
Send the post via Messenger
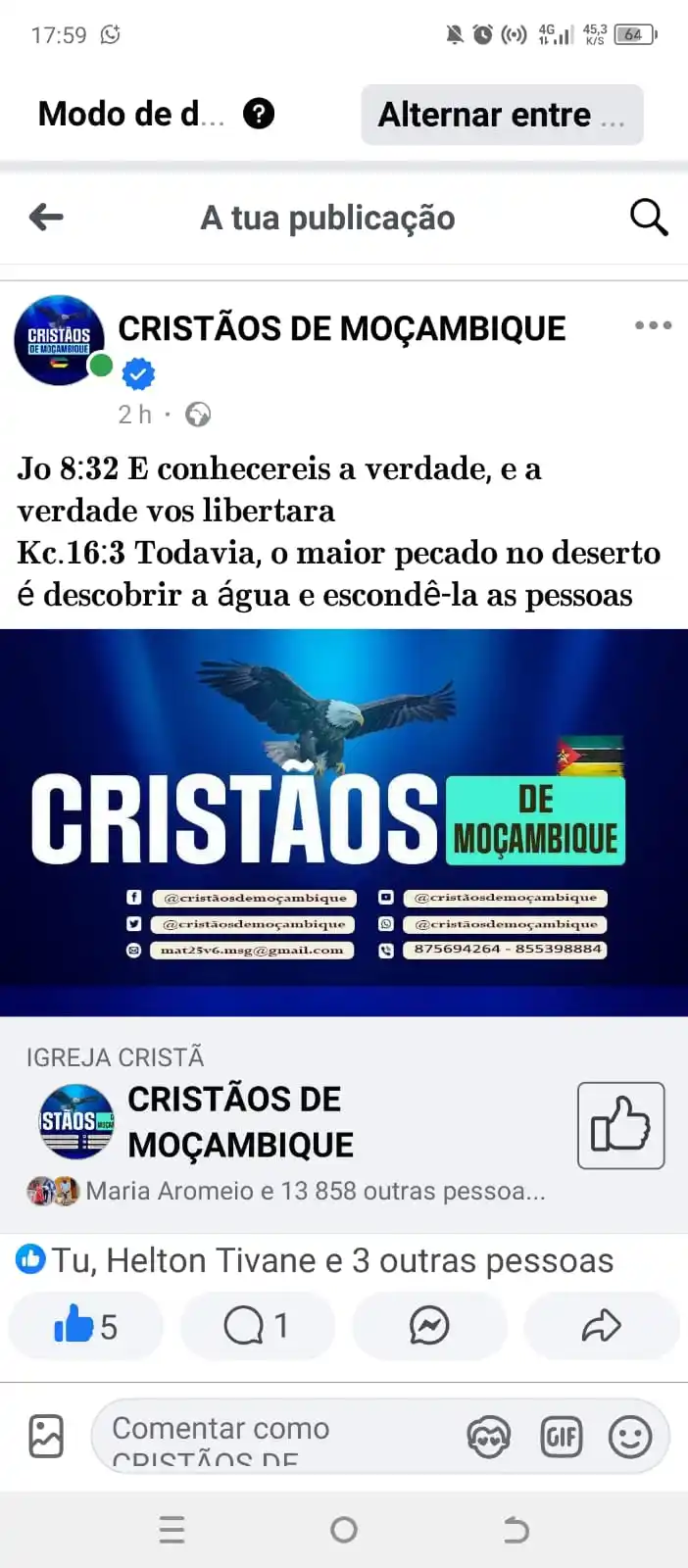point(428,1326)
